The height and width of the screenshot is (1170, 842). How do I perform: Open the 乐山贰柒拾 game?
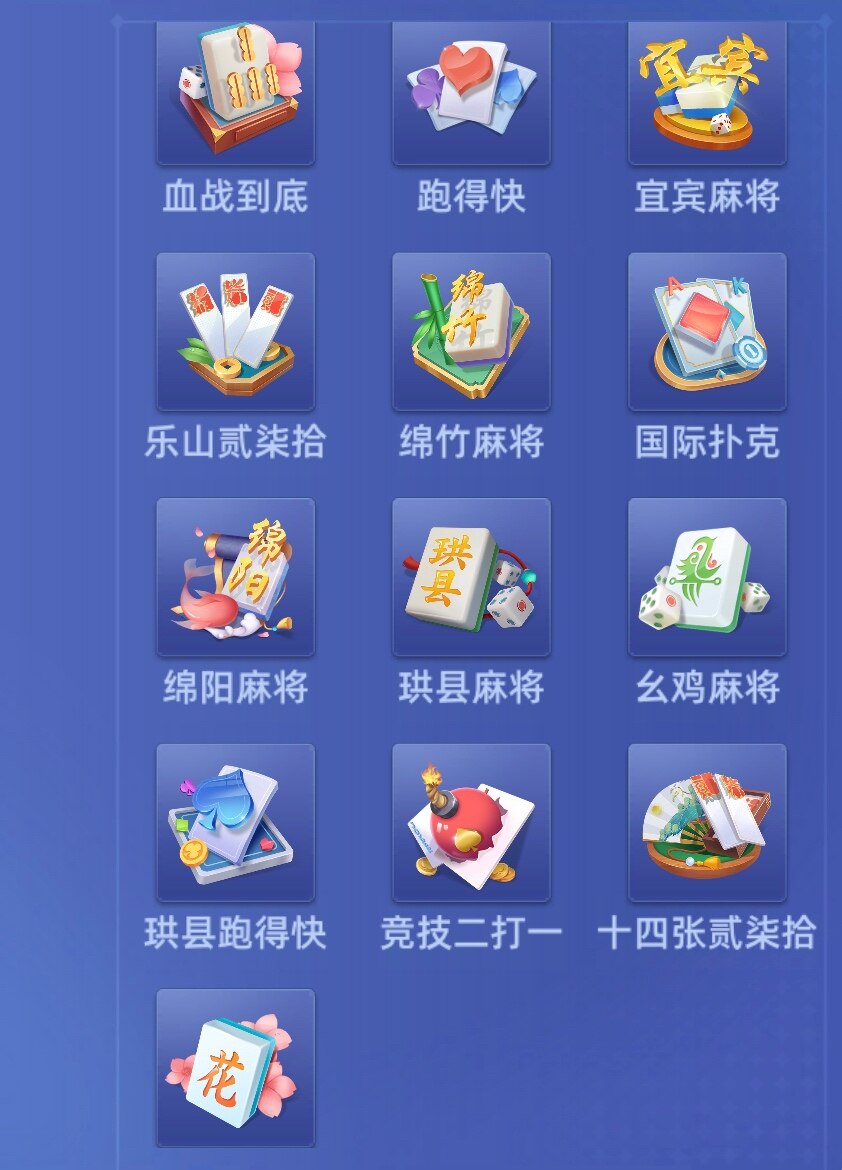coord(235,332)
